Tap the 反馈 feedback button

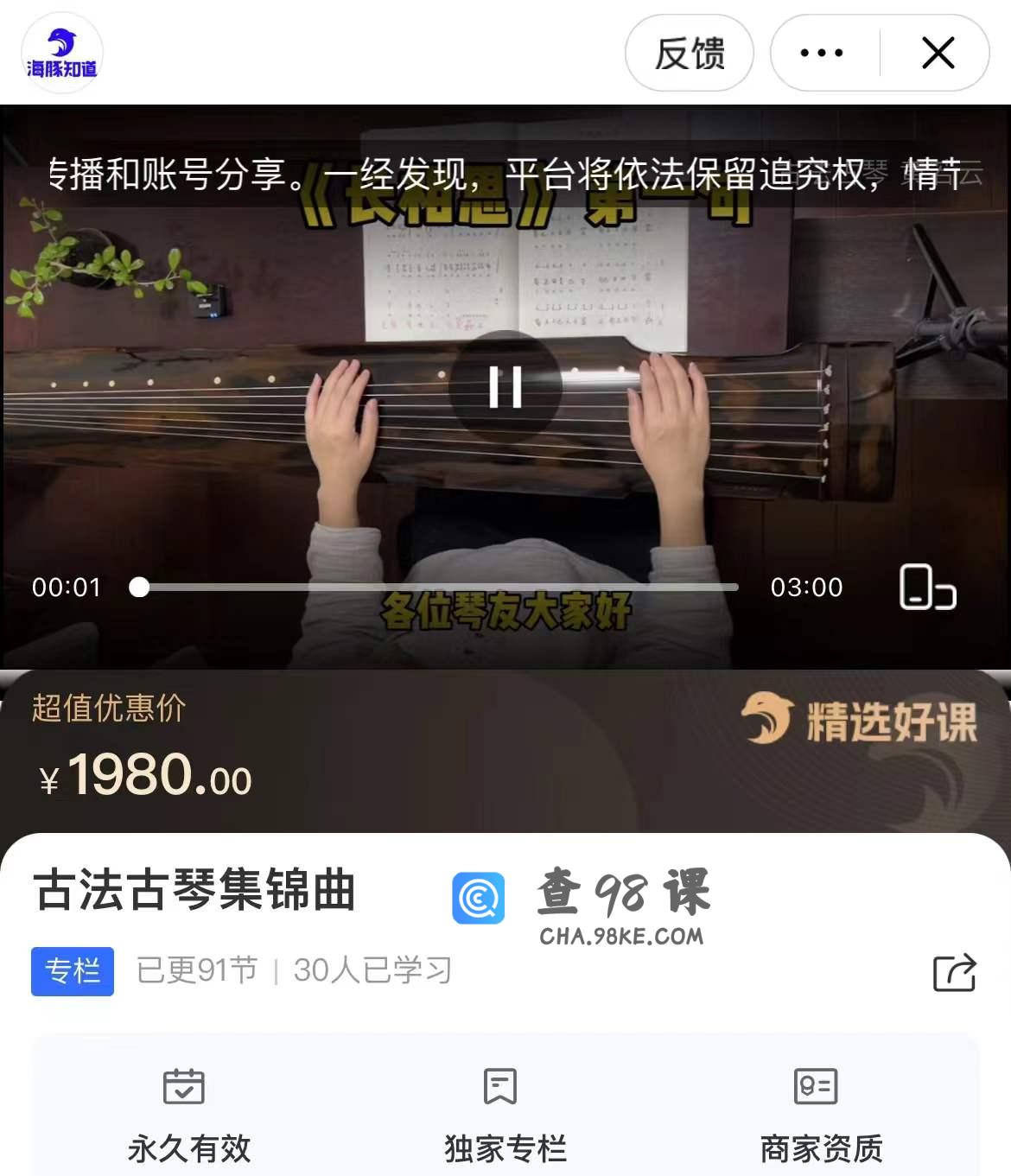coord(689,54)
